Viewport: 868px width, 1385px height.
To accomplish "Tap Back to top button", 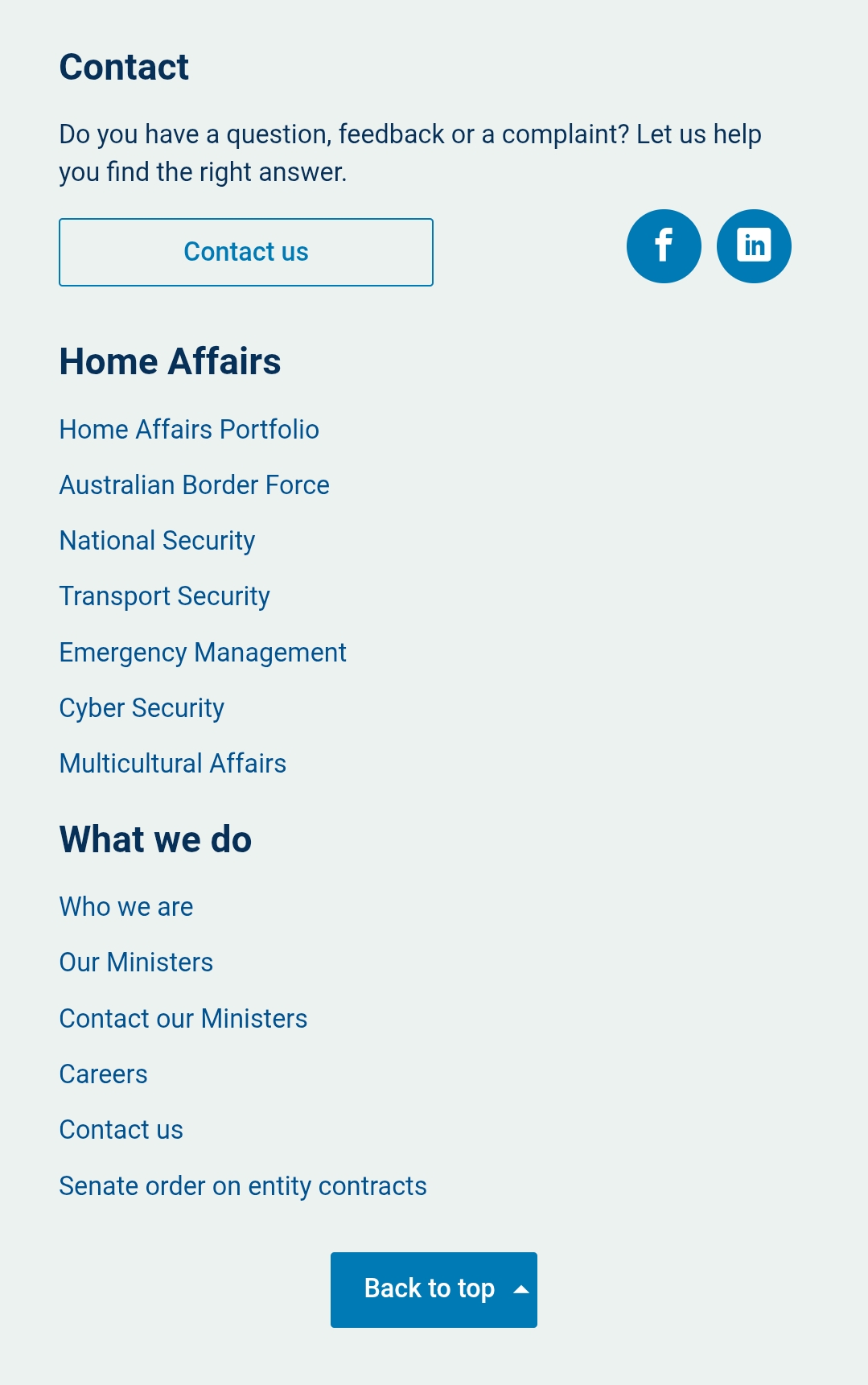I will 434,1289.
